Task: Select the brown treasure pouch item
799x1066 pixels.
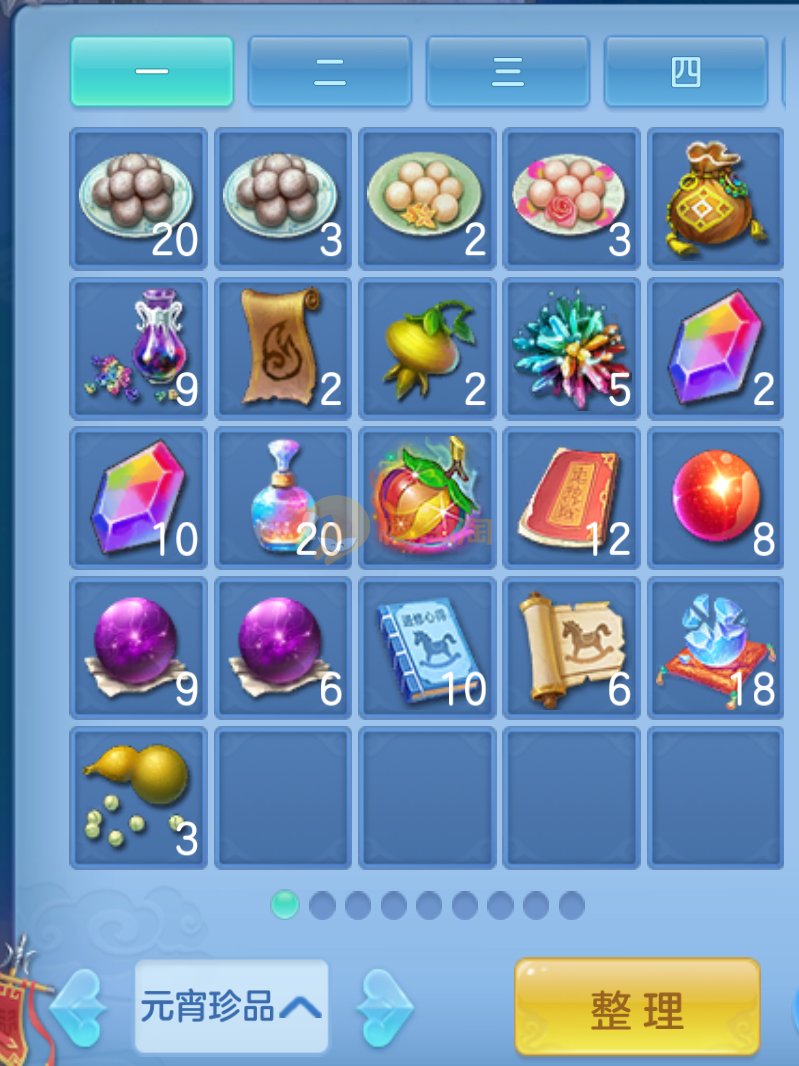Action: 715,199
